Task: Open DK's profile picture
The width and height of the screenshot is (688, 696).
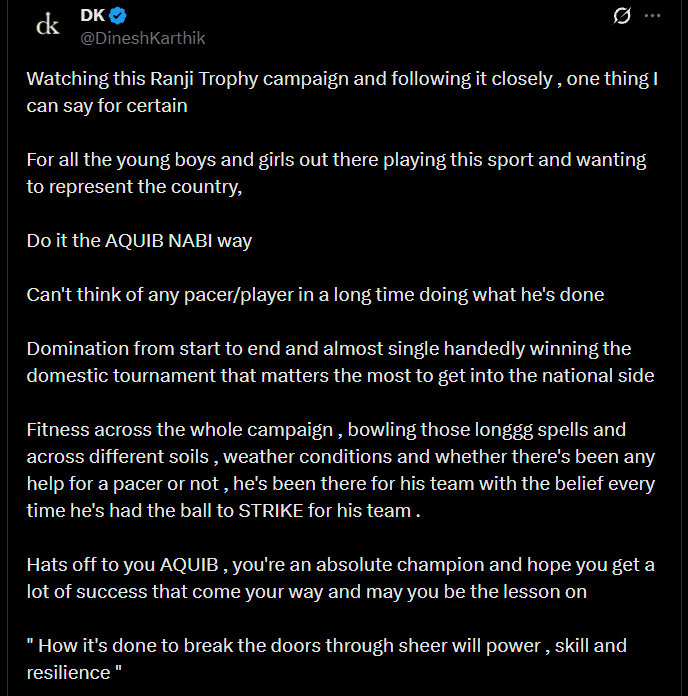Action: coord(47,26)
